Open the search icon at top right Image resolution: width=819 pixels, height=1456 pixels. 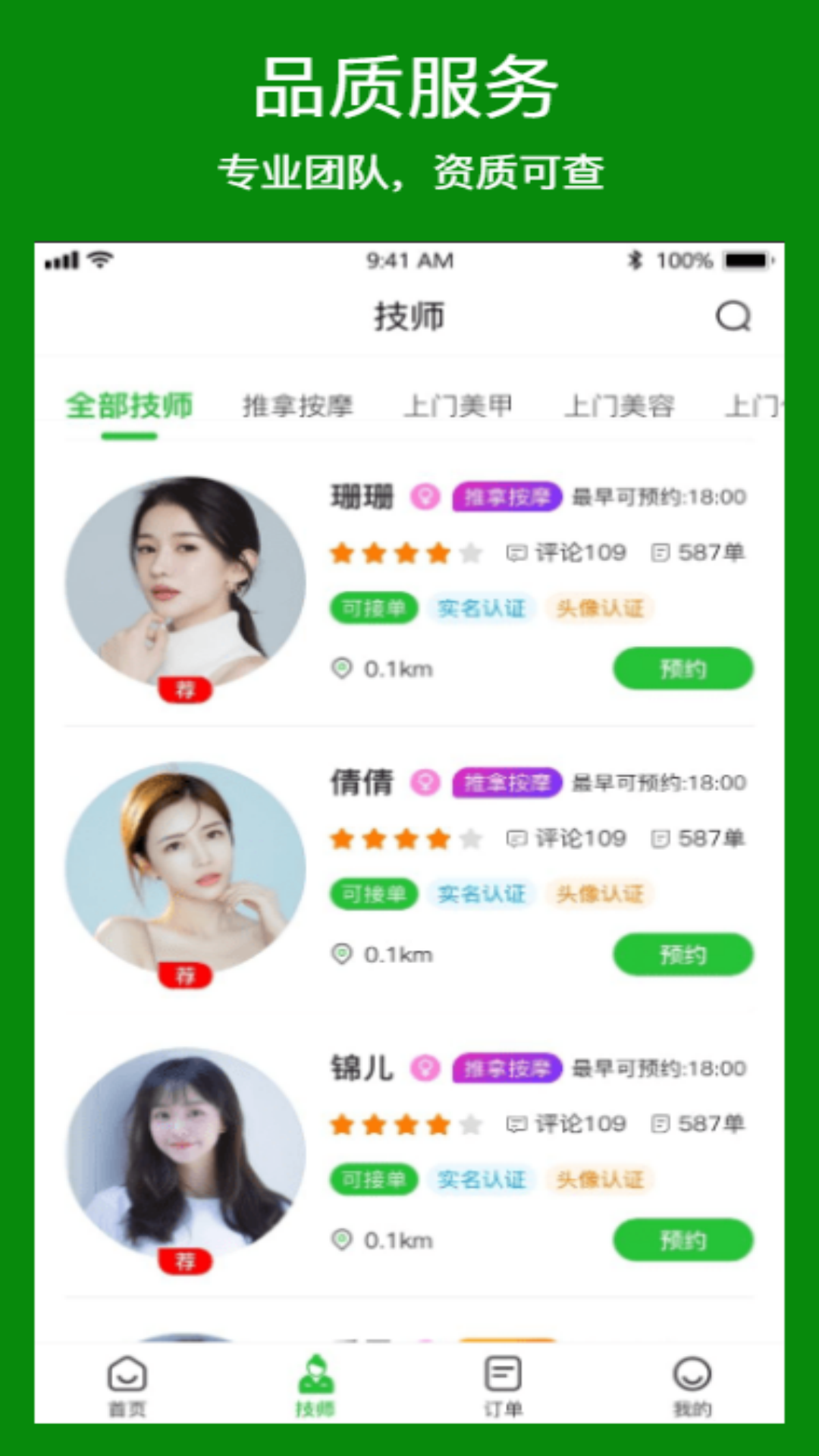tap(730, 317)
